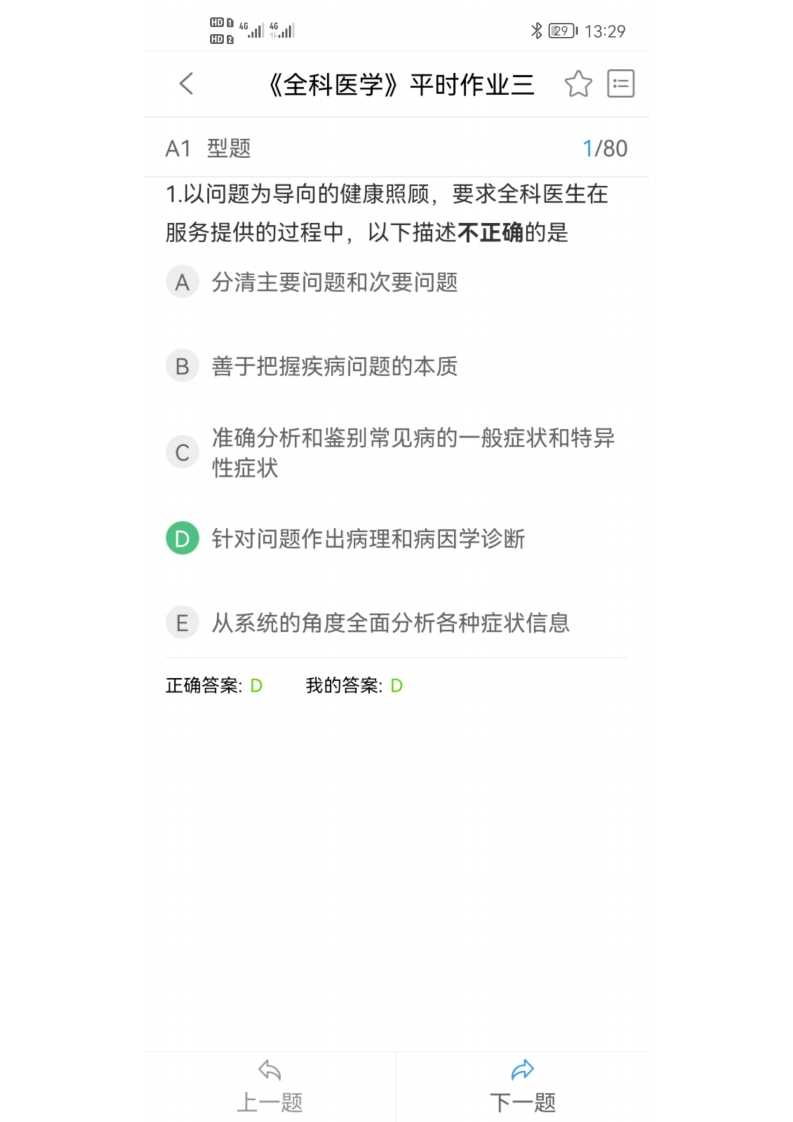Favorite this question with the star icon
The image size is (793, 1122).
578,84
